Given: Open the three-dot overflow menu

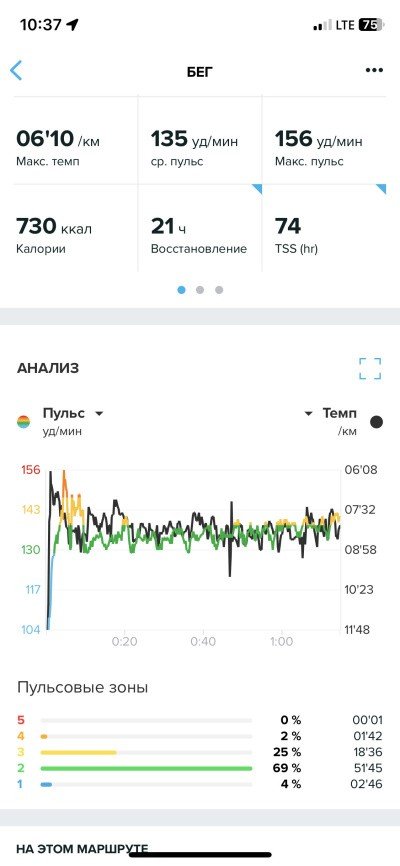Looking at the screenshot, I should tap(374, 71).
